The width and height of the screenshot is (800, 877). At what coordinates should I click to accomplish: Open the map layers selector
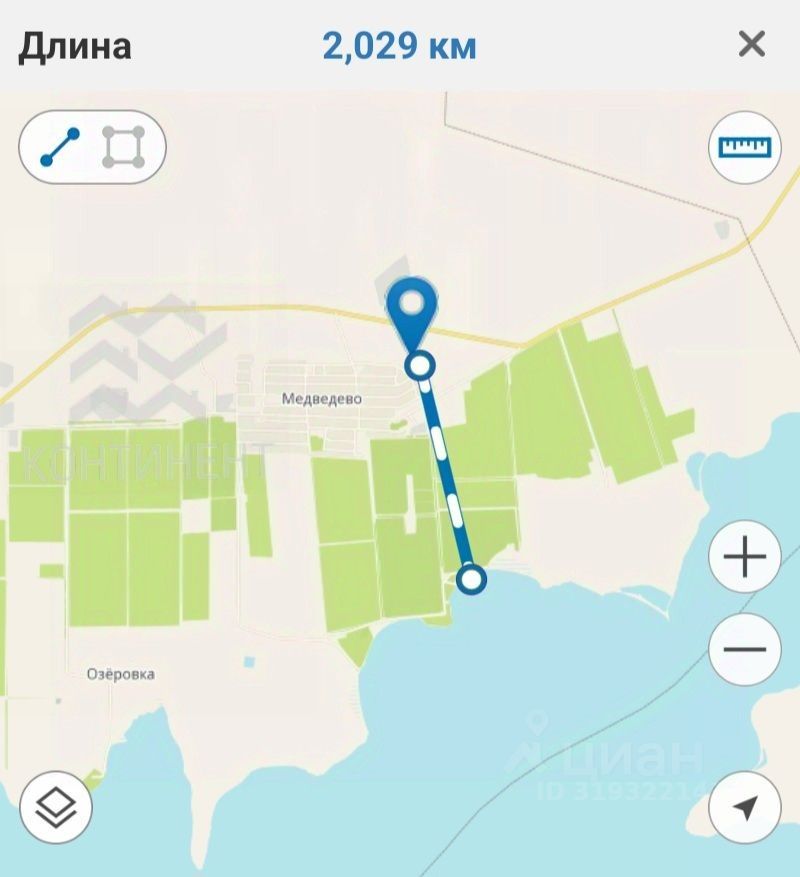click(x=56, y=808)
